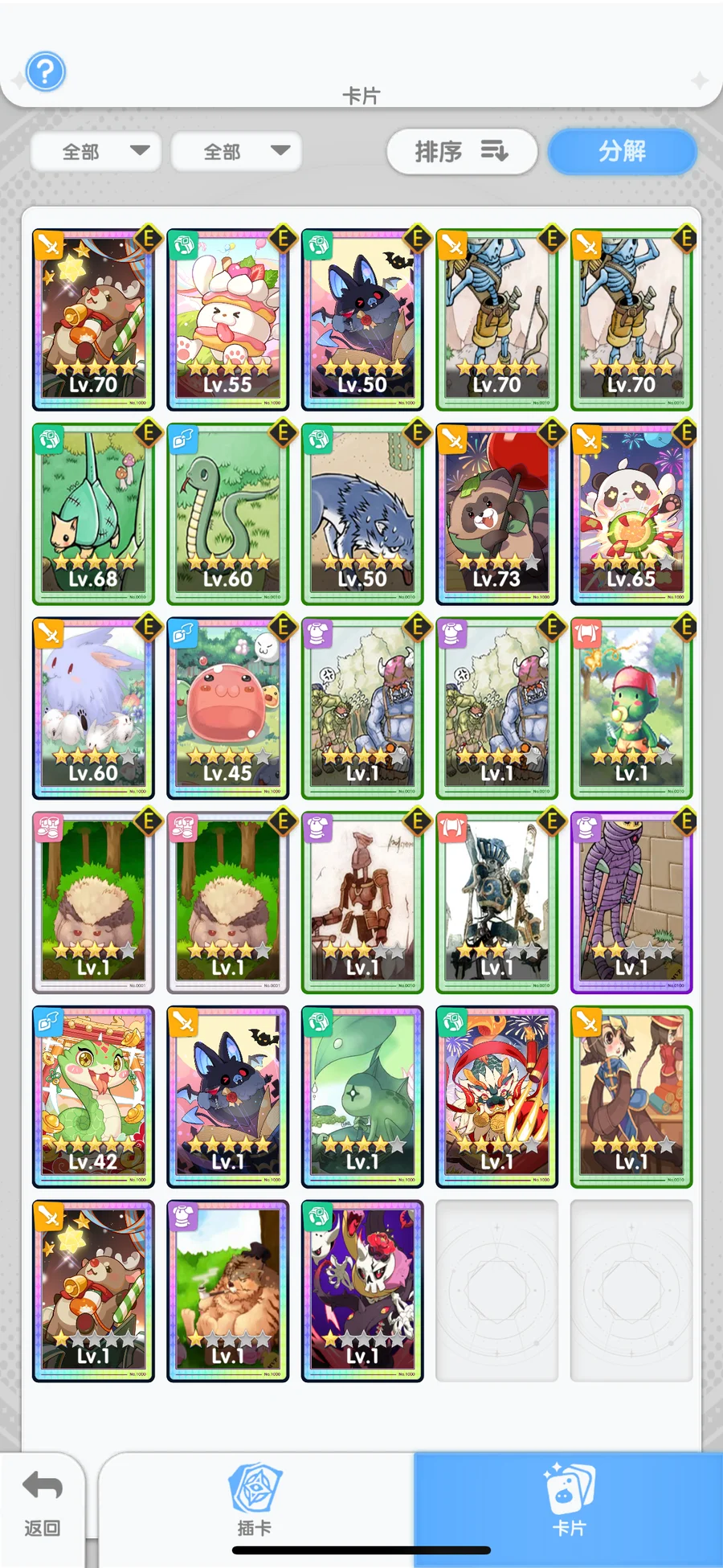This screenshot has height=1568, width=723.
Task: Select the purple mummy Lv.1 card
Action: point(631,903)
